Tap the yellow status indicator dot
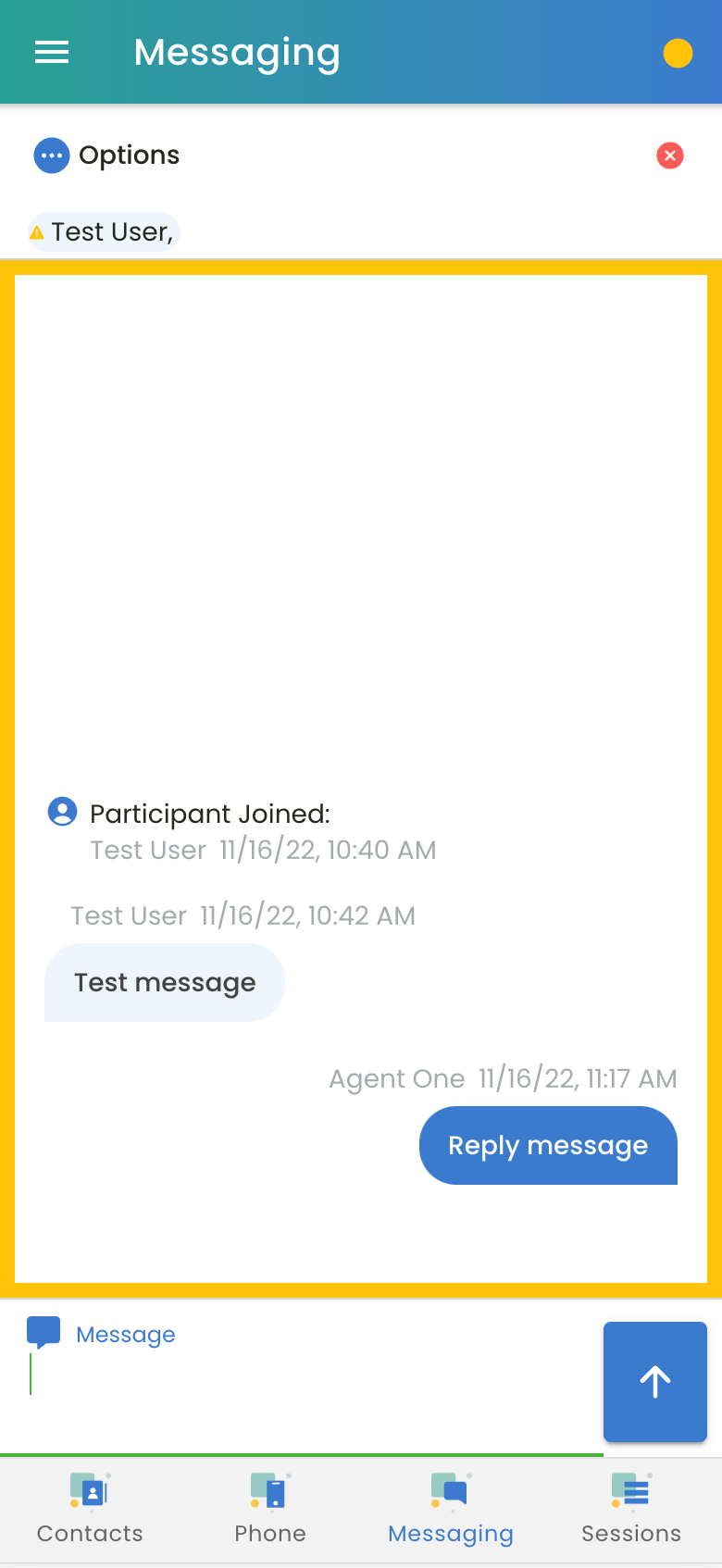The width and height of the screenshot is (722, 1568). [x=678, y=54]
